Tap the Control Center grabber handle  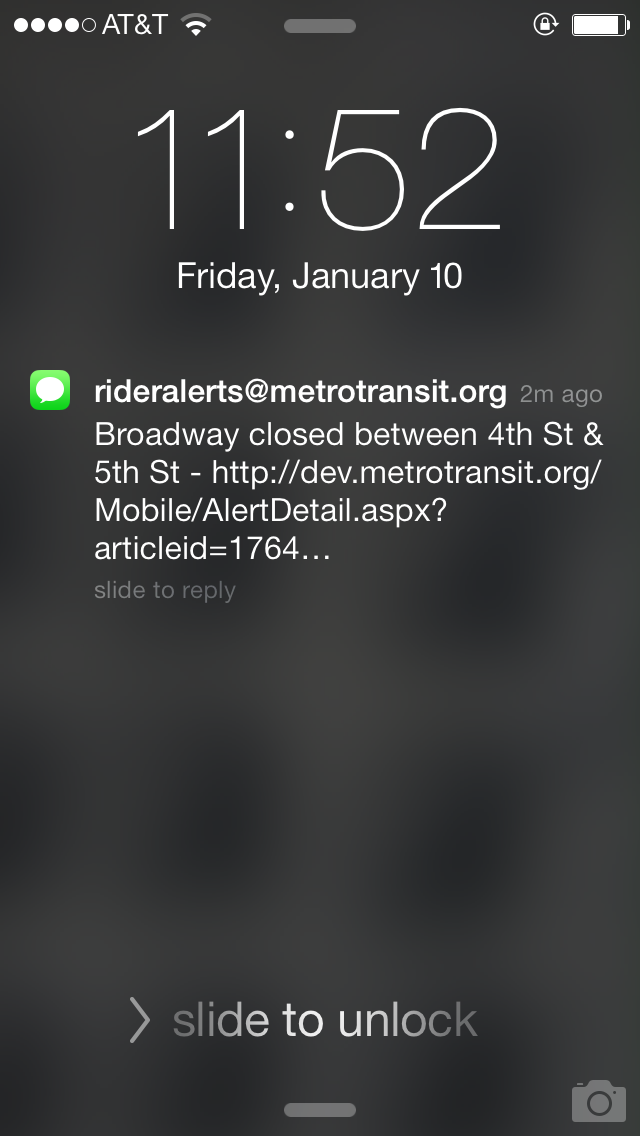click(x=320, y=1110)
